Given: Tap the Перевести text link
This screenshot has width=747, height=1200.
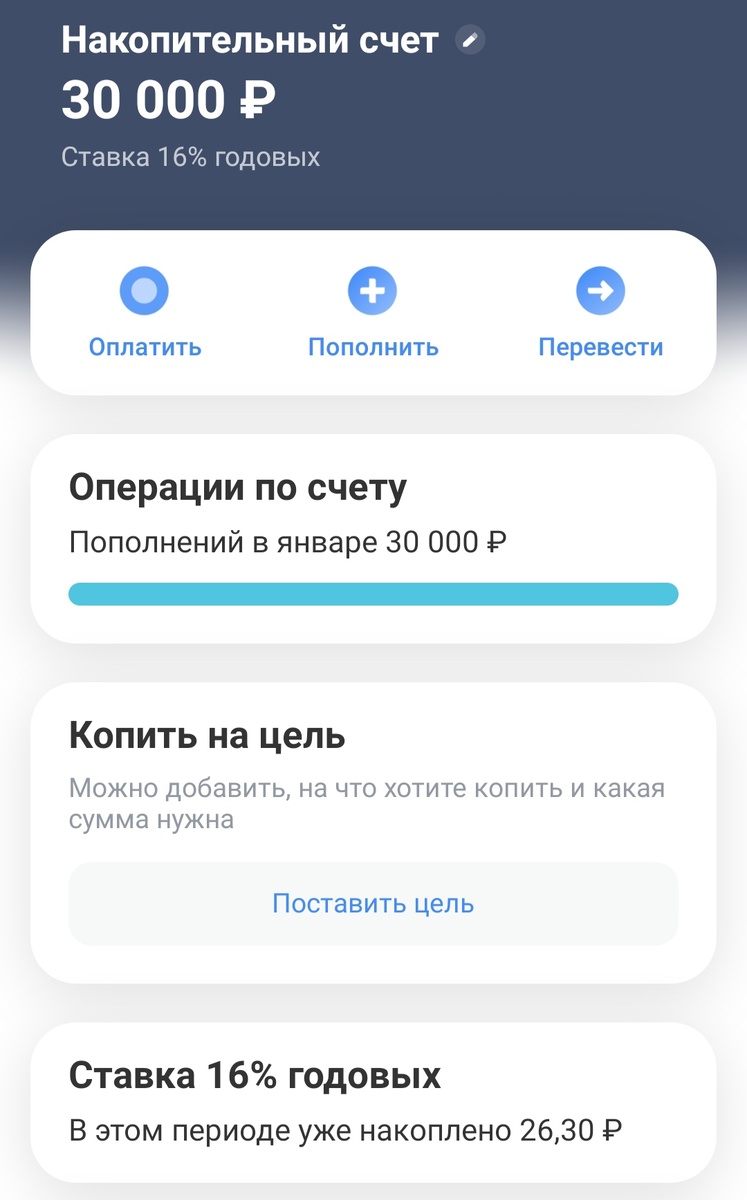Looking at the screenshot, I should (600, 347).
